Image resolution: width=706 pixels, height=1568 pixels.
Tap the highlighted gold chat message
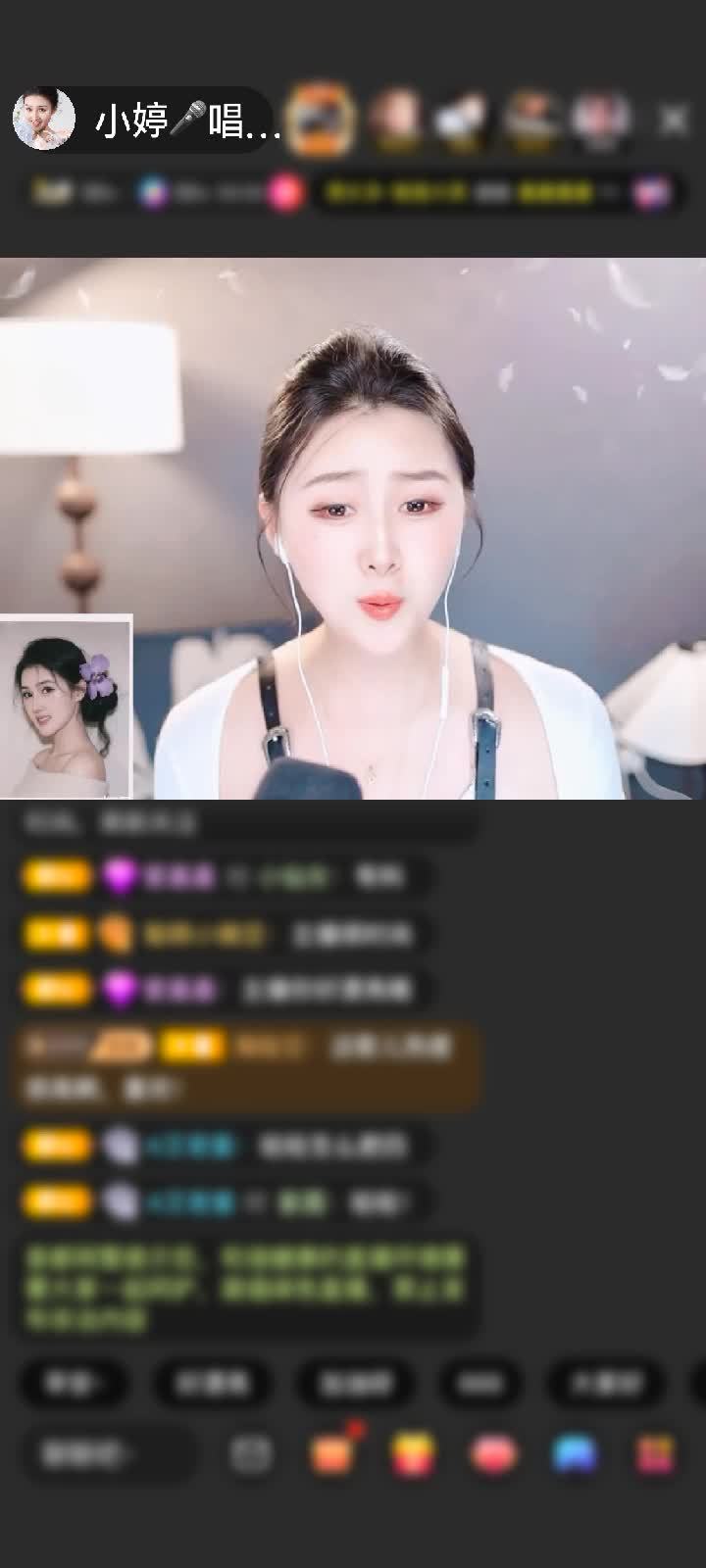(x=245, y=1063)
